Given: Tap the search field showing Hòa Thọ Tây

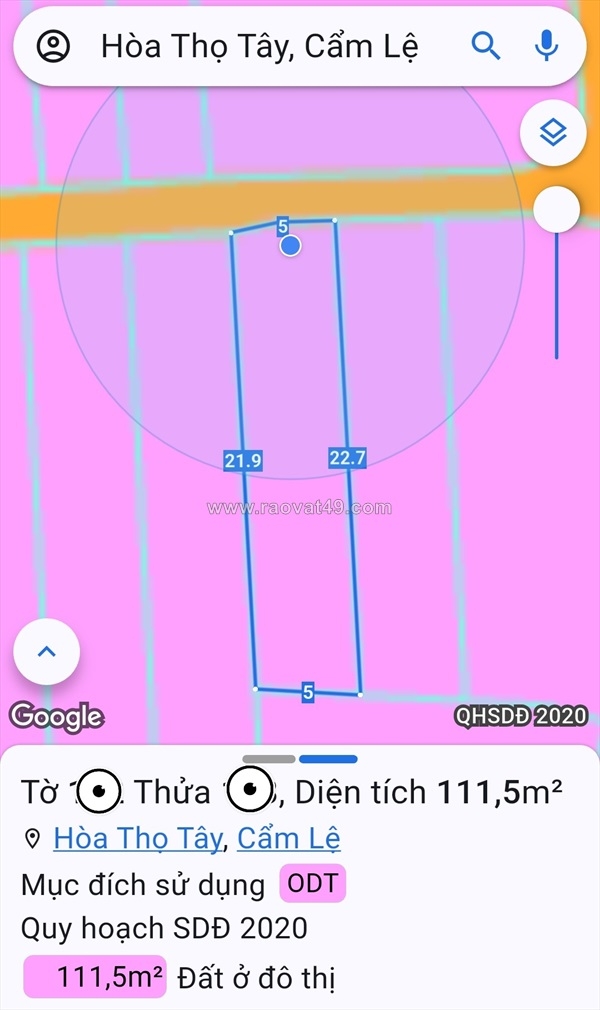Looking at the screenshot, I should pos(260,46).
